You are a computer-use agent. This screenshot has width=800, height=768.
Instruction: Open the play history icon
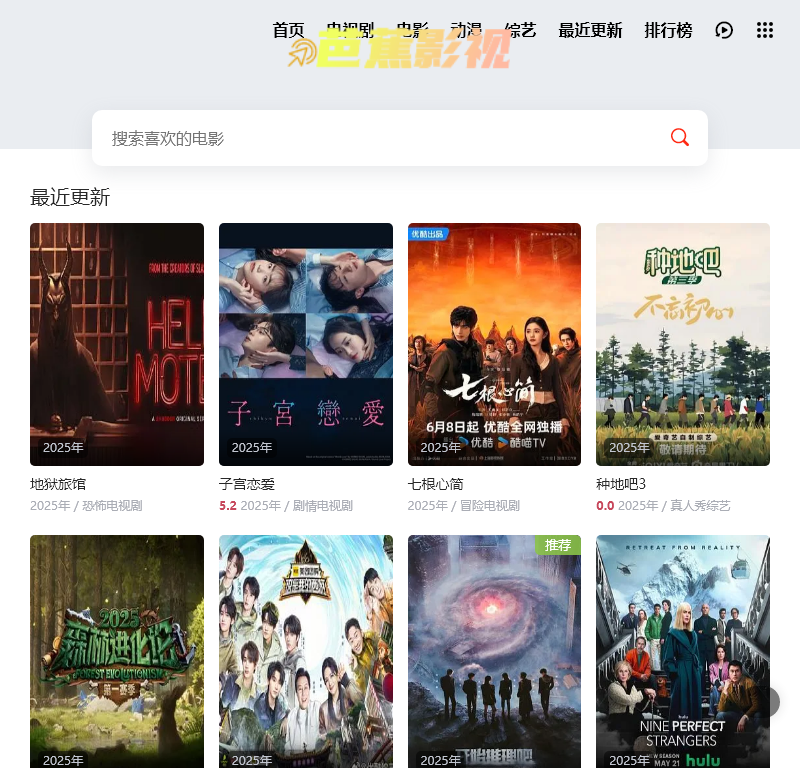(724, 30)
